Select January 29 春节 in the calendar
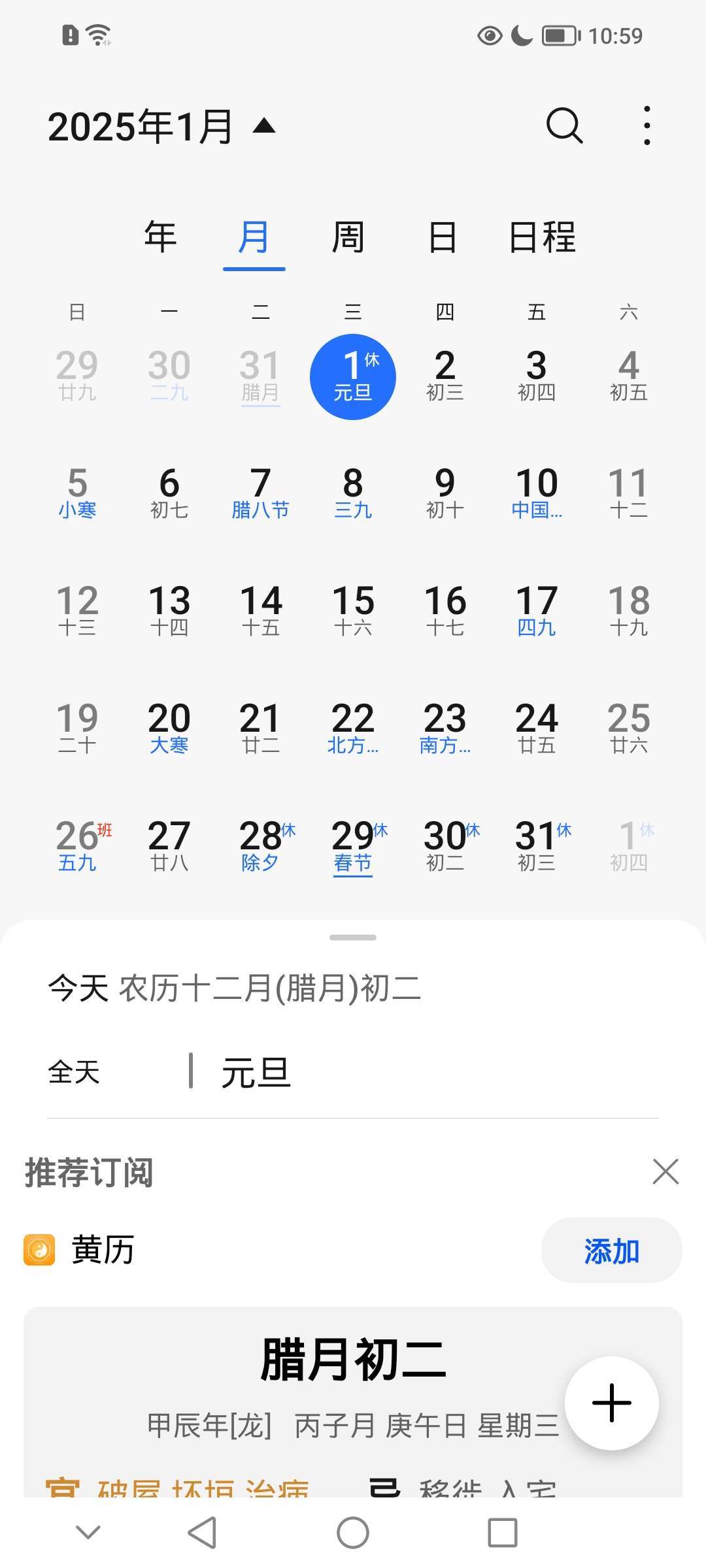Image resolution: width=706 pixels, height=1568 pixels. pos(353,847)
